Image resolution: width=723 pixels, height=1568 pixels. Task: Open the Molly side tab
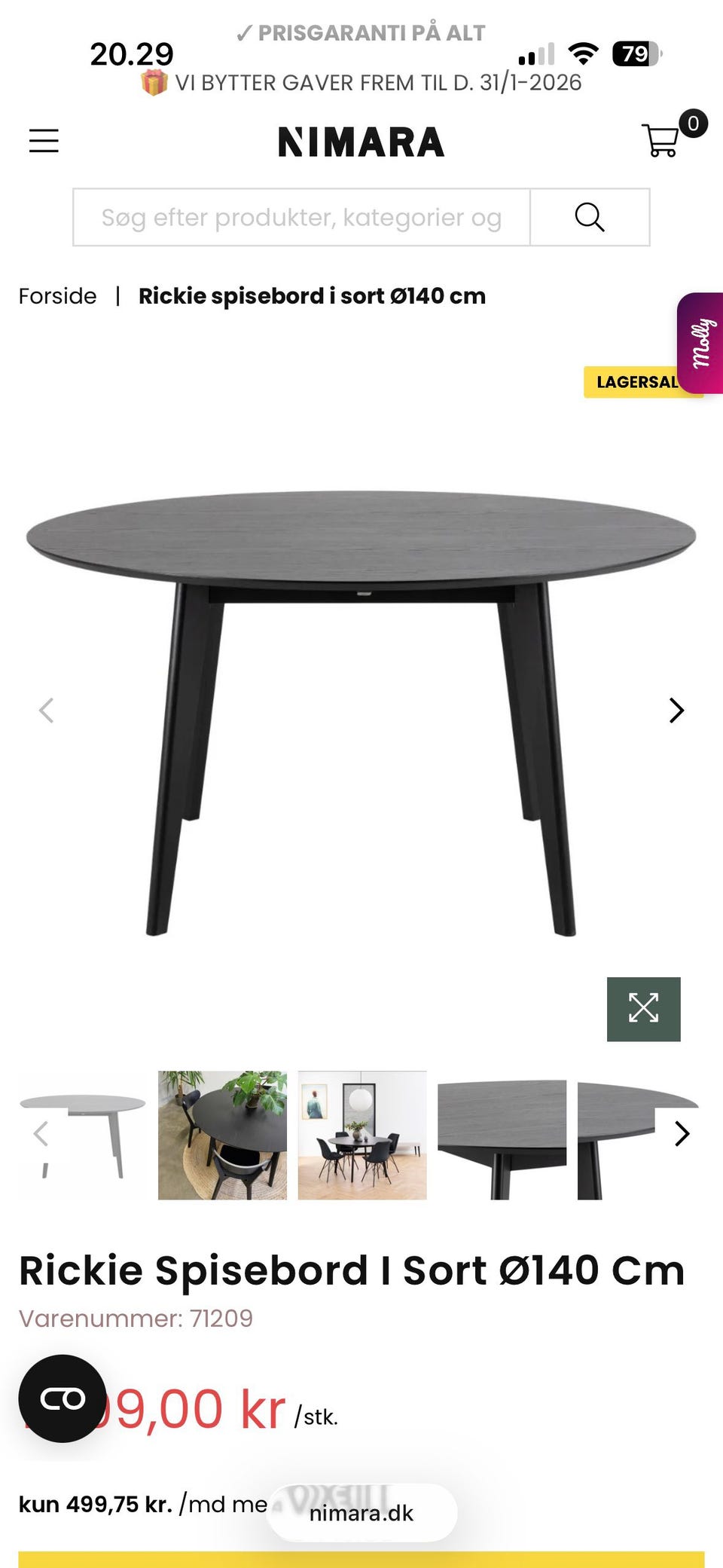[x=701, y=343]
